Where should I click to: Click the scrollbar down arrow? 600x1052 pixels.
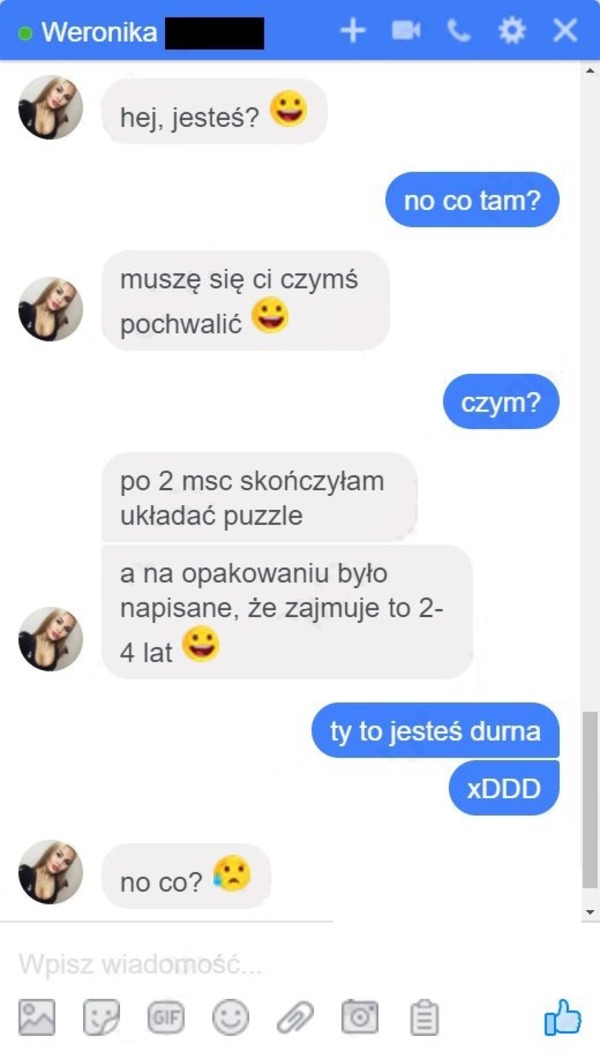tap(590, 912)
